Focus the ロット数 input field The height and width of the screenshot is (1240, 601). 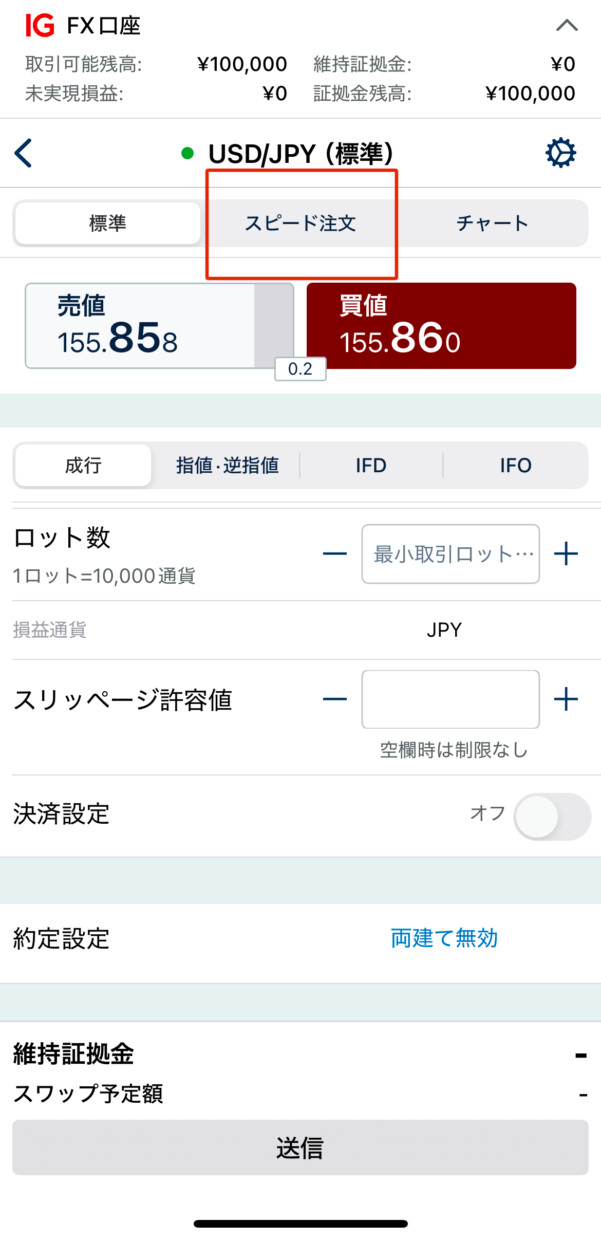click(x=450, y=554)
